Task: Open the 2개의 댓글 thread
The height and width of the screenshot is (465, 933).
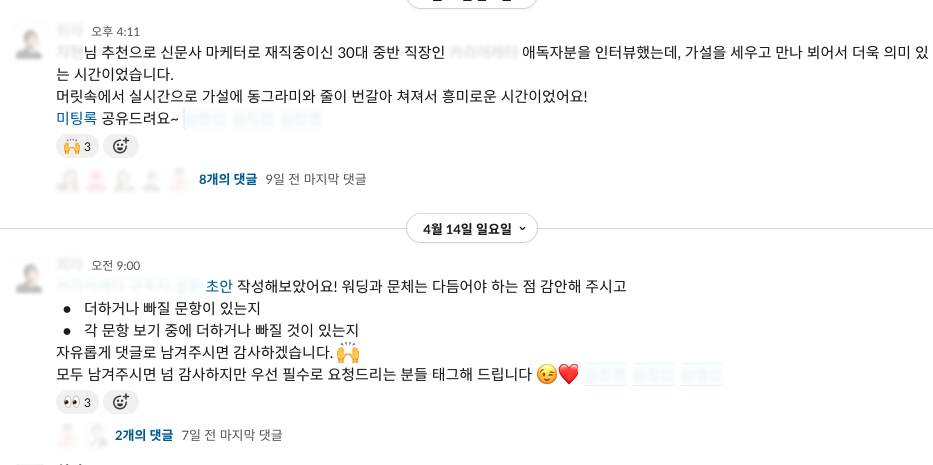Action: click(x=144, y=435)
